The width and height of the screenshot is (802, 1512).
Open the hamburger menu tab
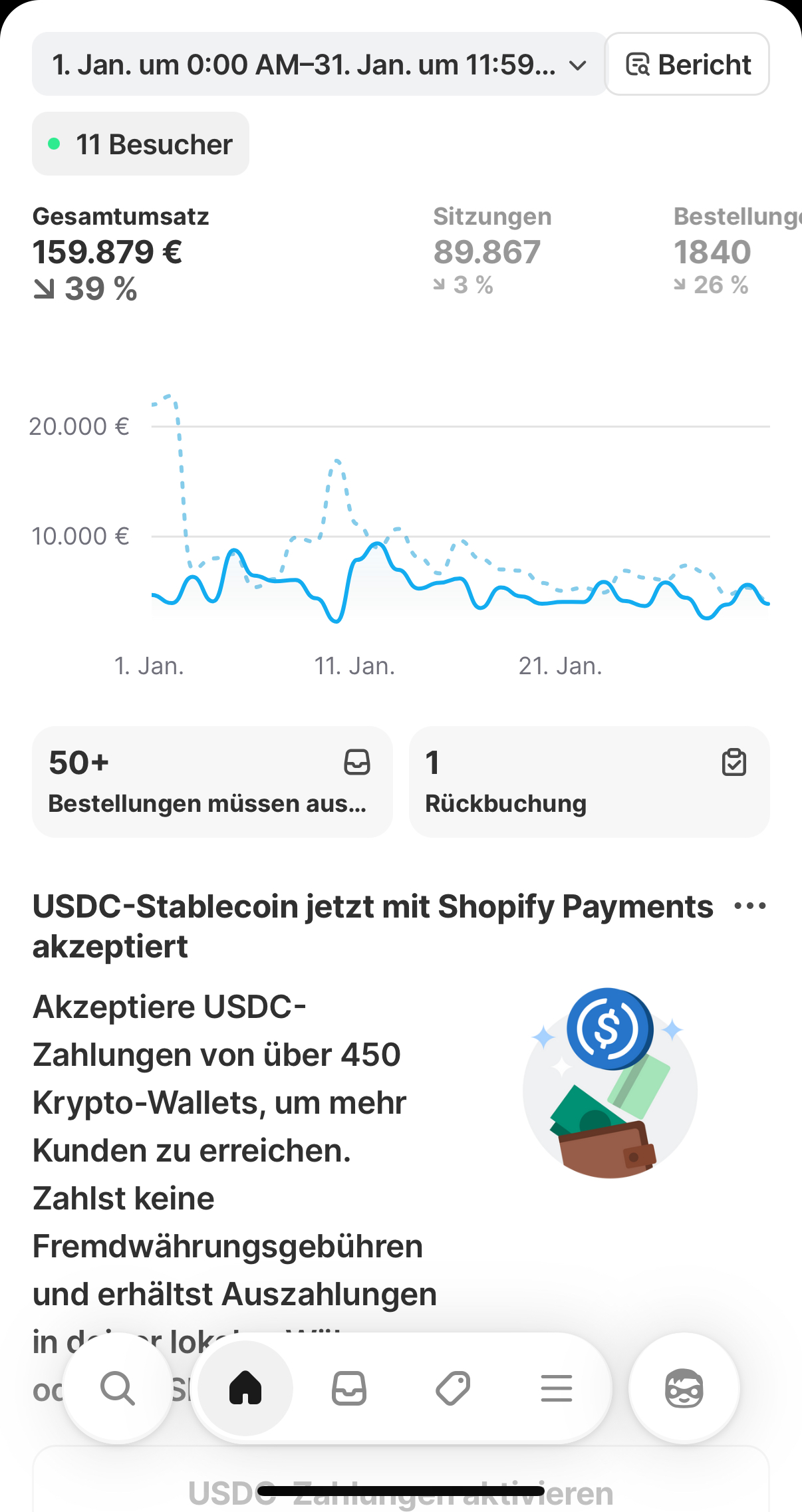(557, 1388)
